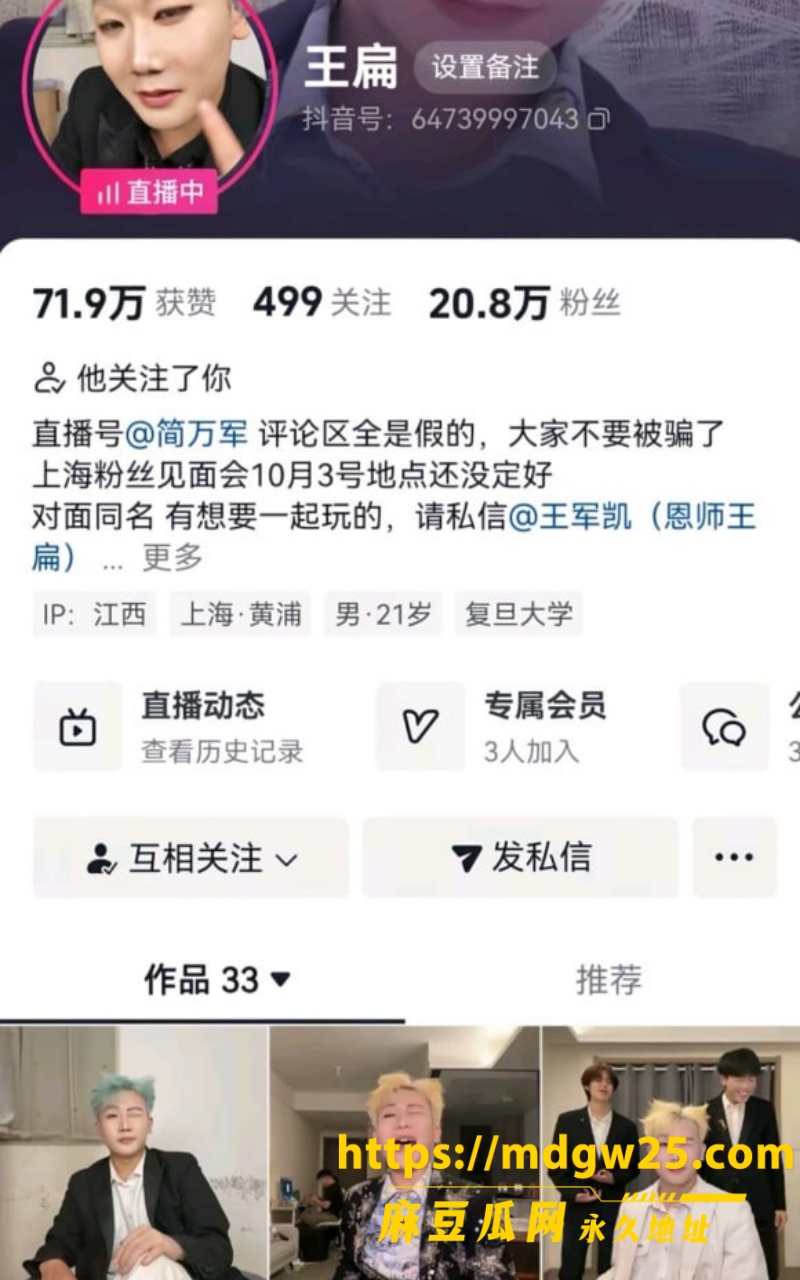View the 20.8万 粉丝 followers list

pos(524,303)
